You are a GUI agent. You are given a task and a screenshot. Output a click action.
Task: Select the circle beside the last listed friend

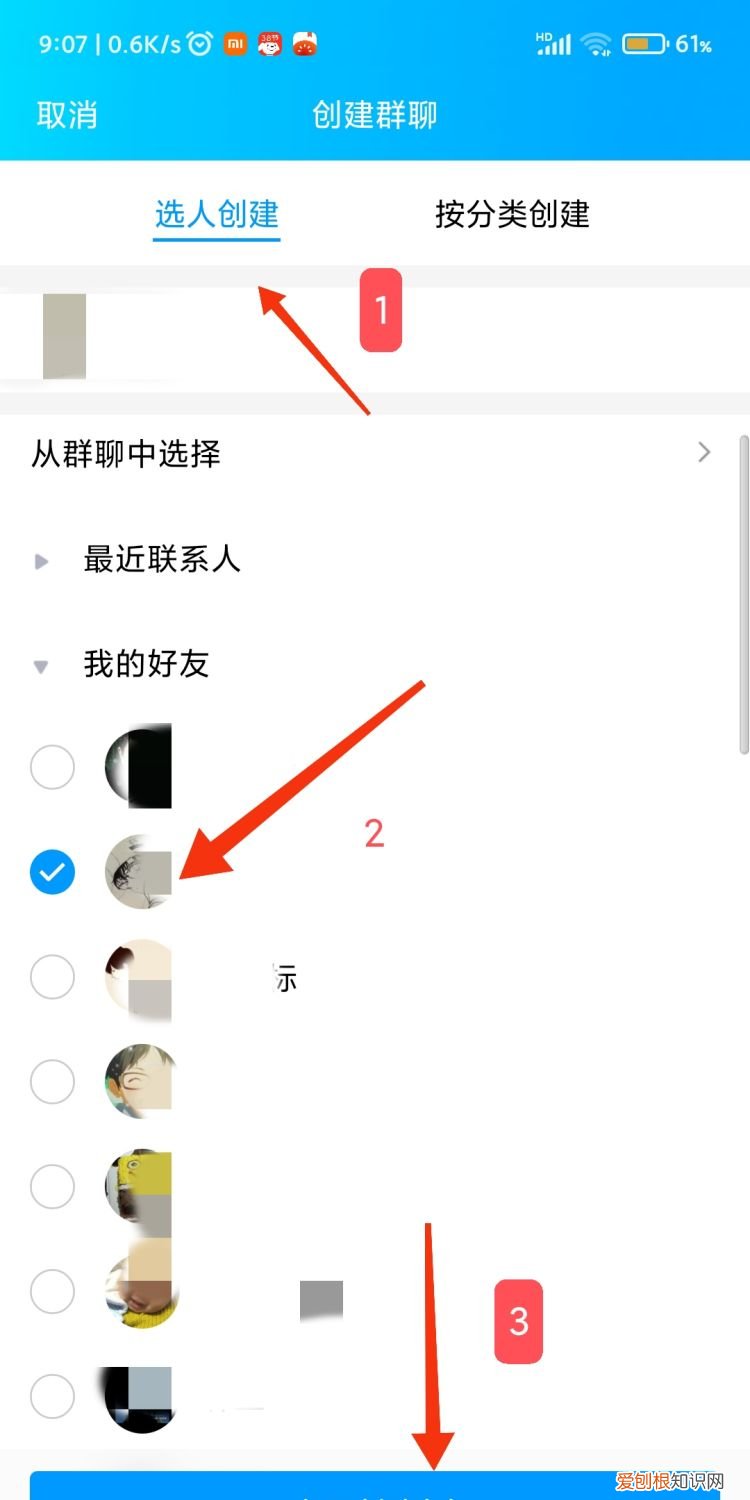pos(52,1397)
